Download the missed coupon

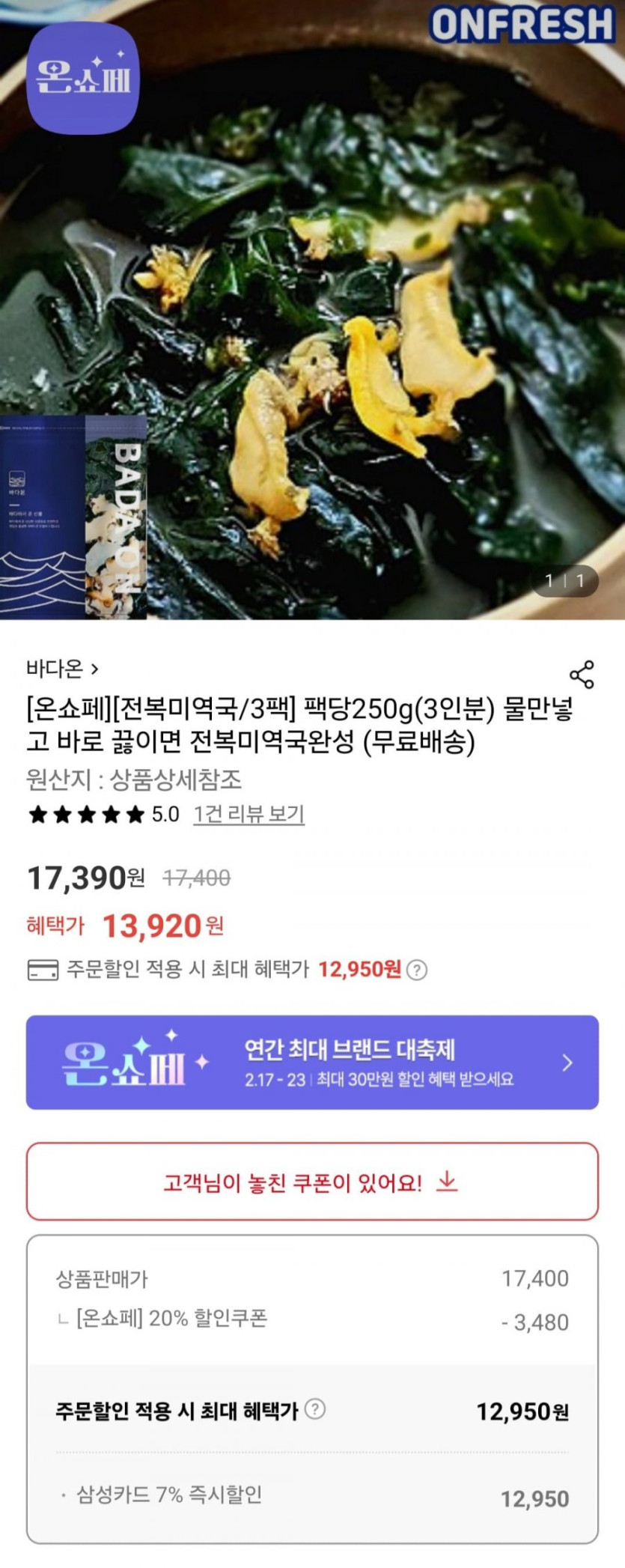pyautogui.click(x=312, y=1182)
